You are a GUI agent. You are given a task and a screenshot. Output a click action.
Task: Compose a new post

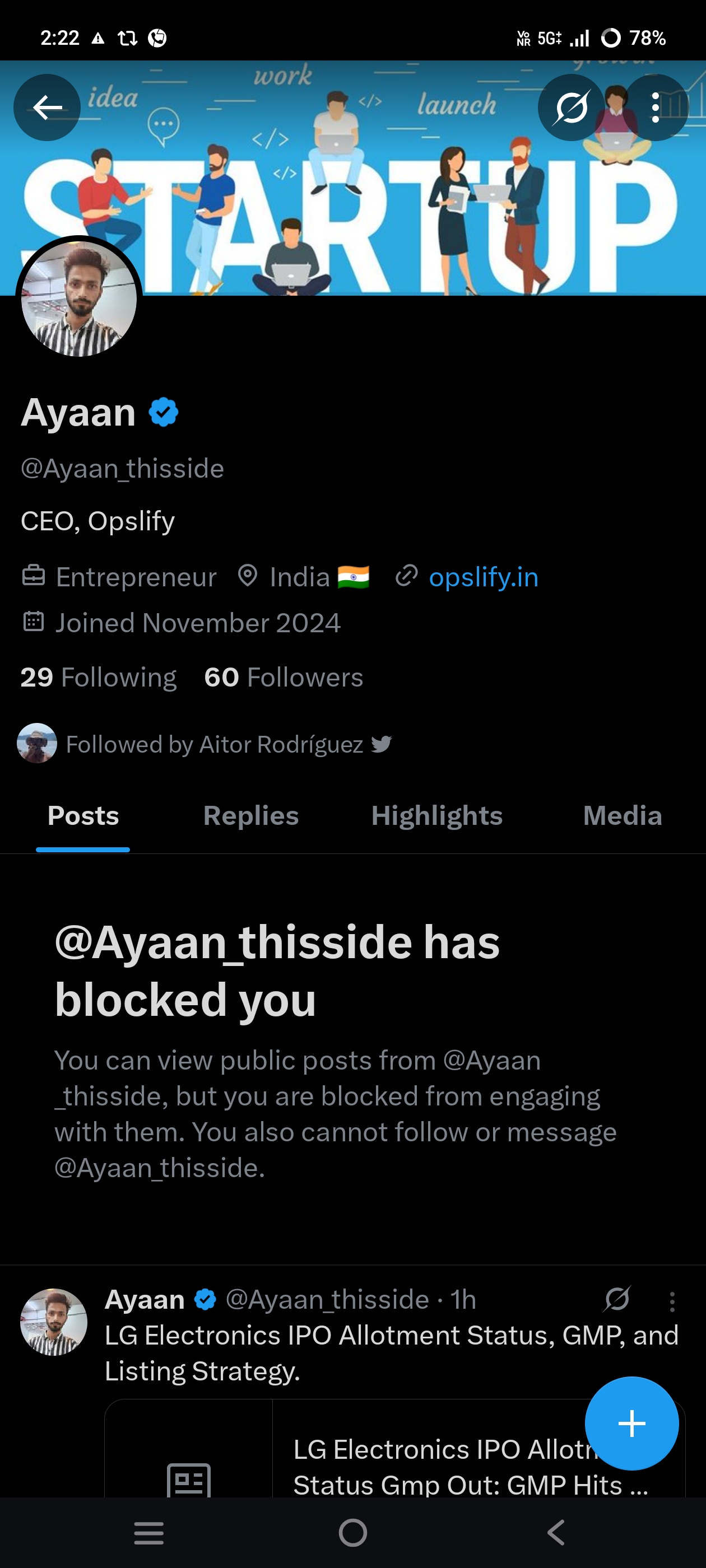pos(631,1424)
